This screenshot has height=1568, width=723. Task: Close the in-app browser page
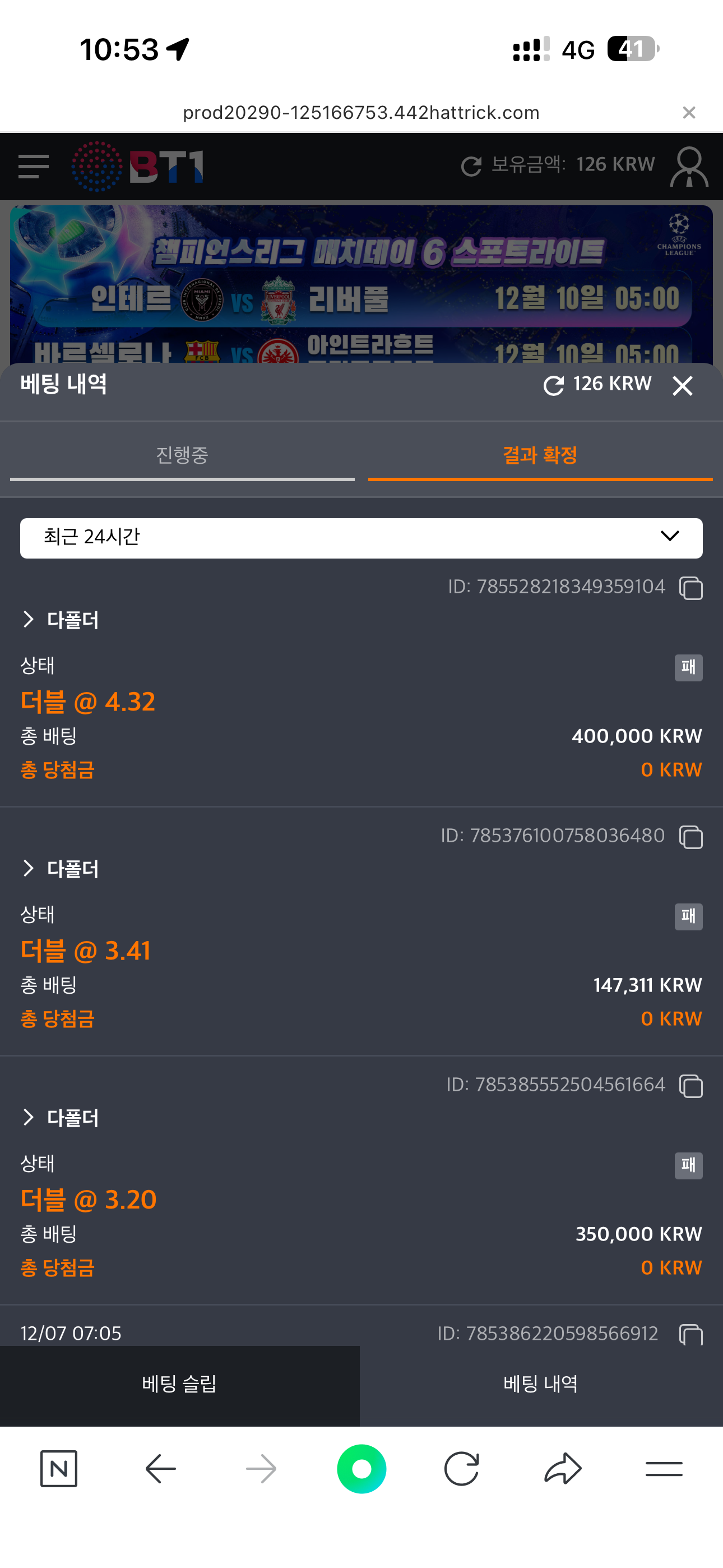(688, 113)
